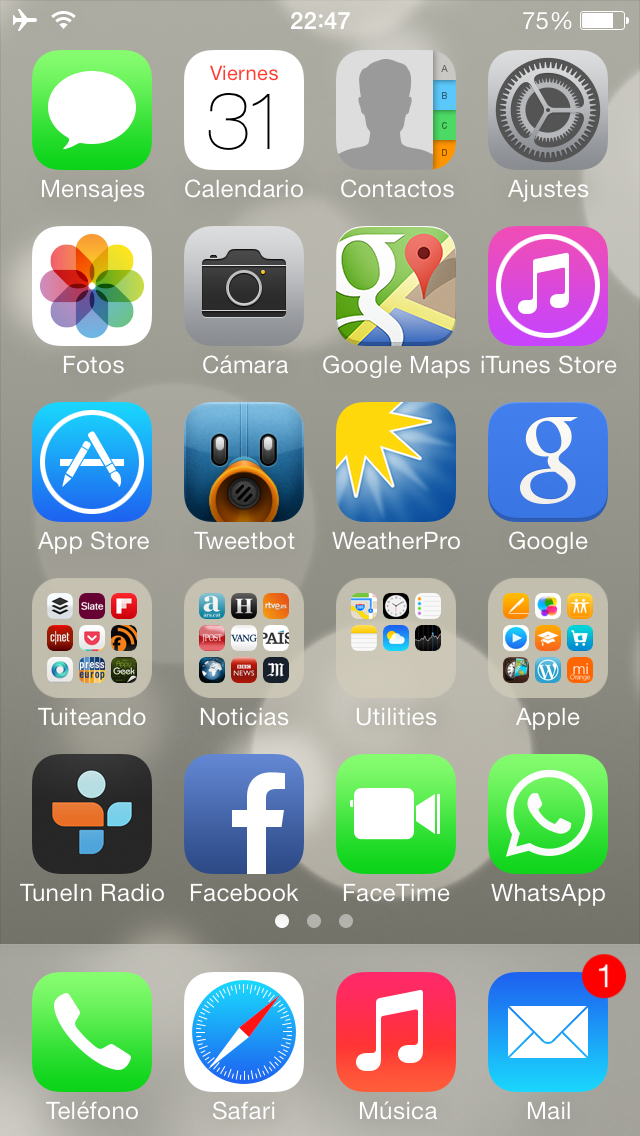Viewport: 640px width, 1136px height.
Task: Open Safari from the dock
Action: click(x=244, y=1032)
